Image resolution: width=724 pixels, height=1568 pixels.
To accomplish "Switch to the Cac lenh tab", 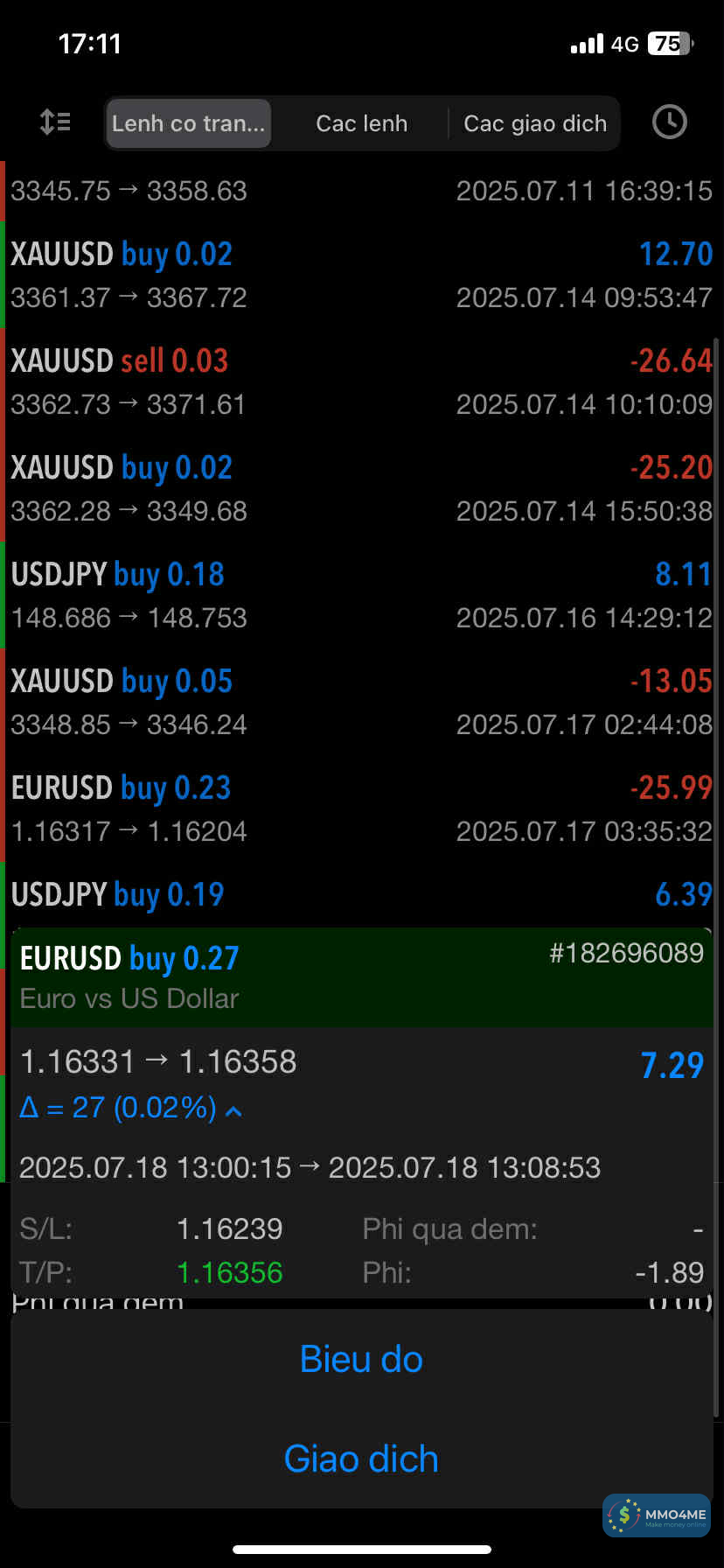I will [361, 123].
